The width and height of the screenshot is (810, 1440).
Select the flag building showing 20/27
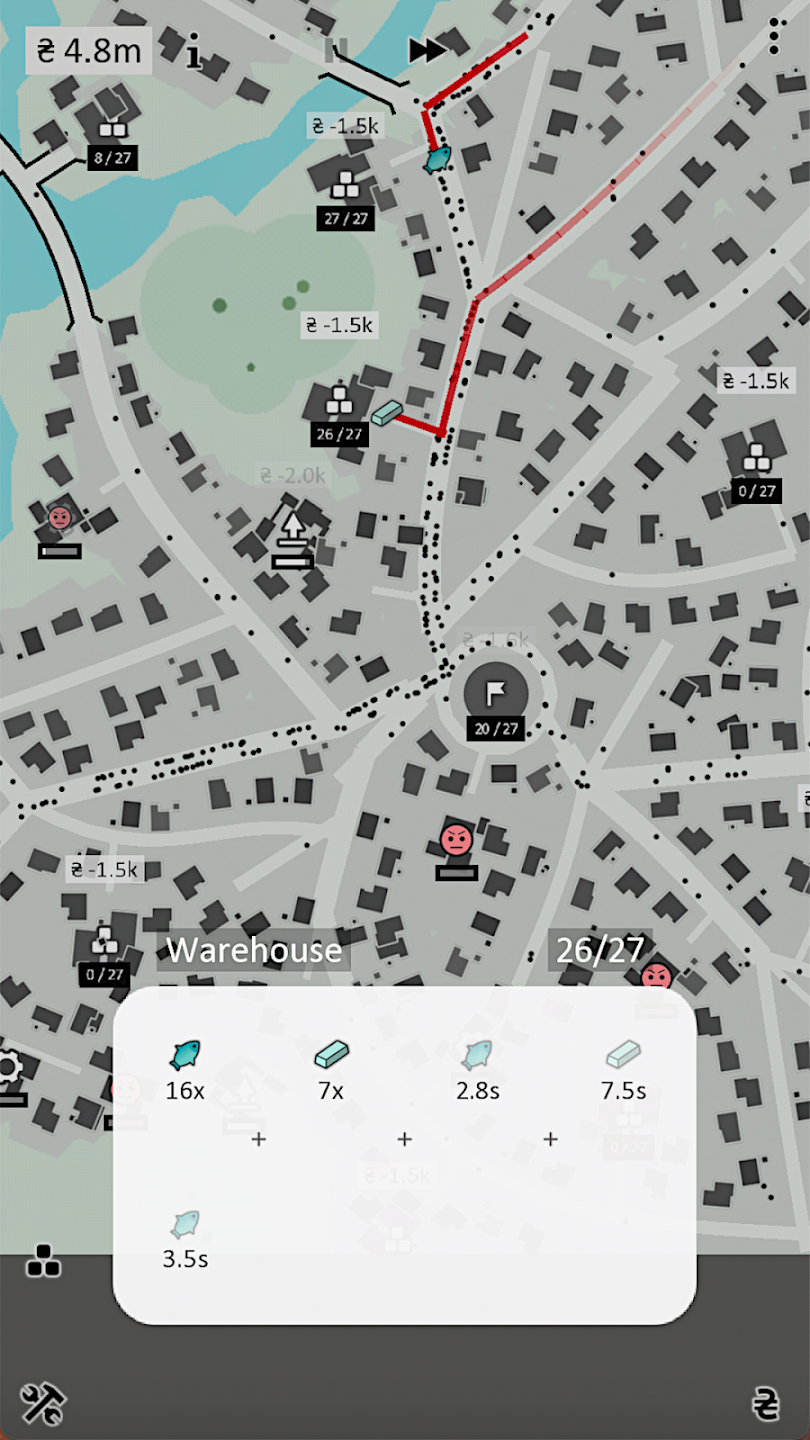coord(496,693)
